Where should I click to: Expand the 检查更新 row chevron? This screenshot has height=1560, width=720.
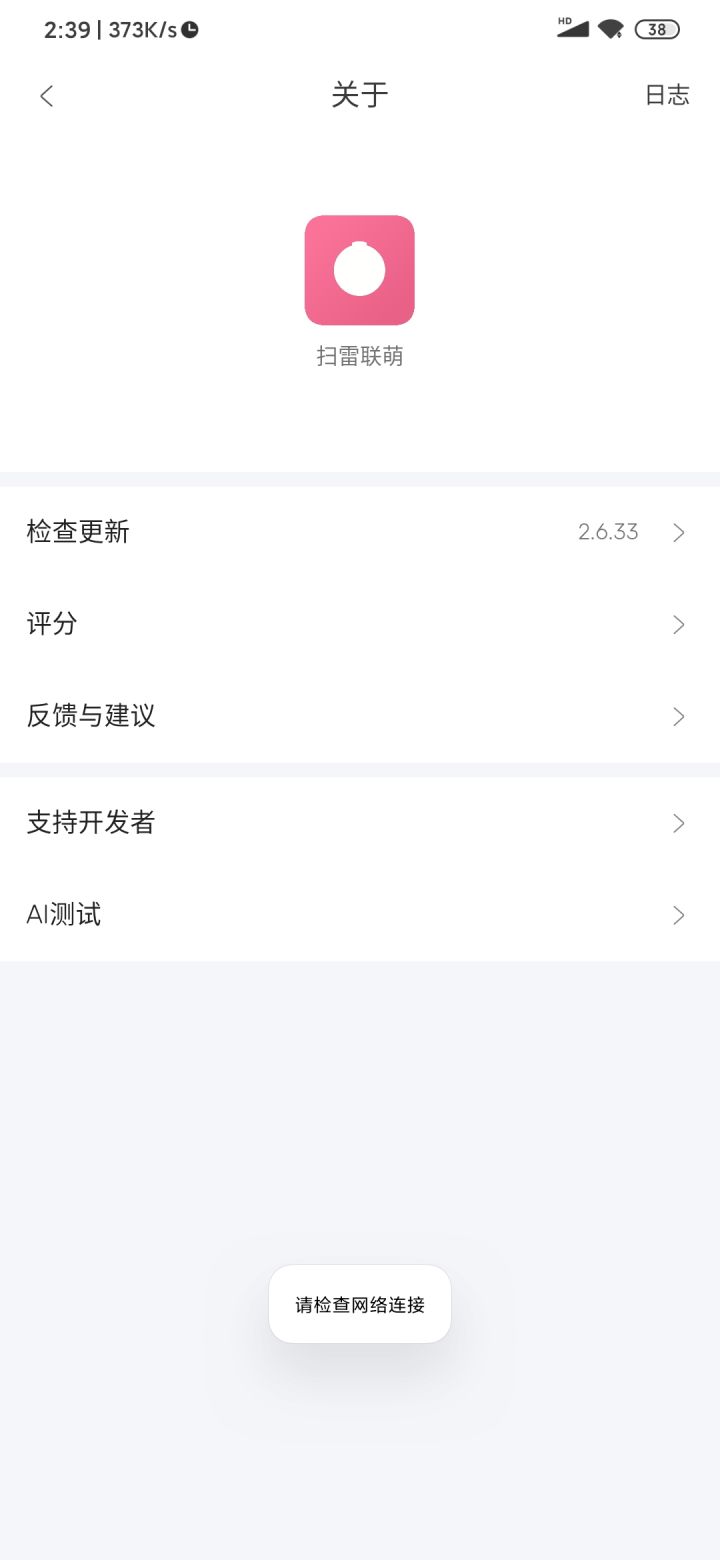(x=678, y=532)
